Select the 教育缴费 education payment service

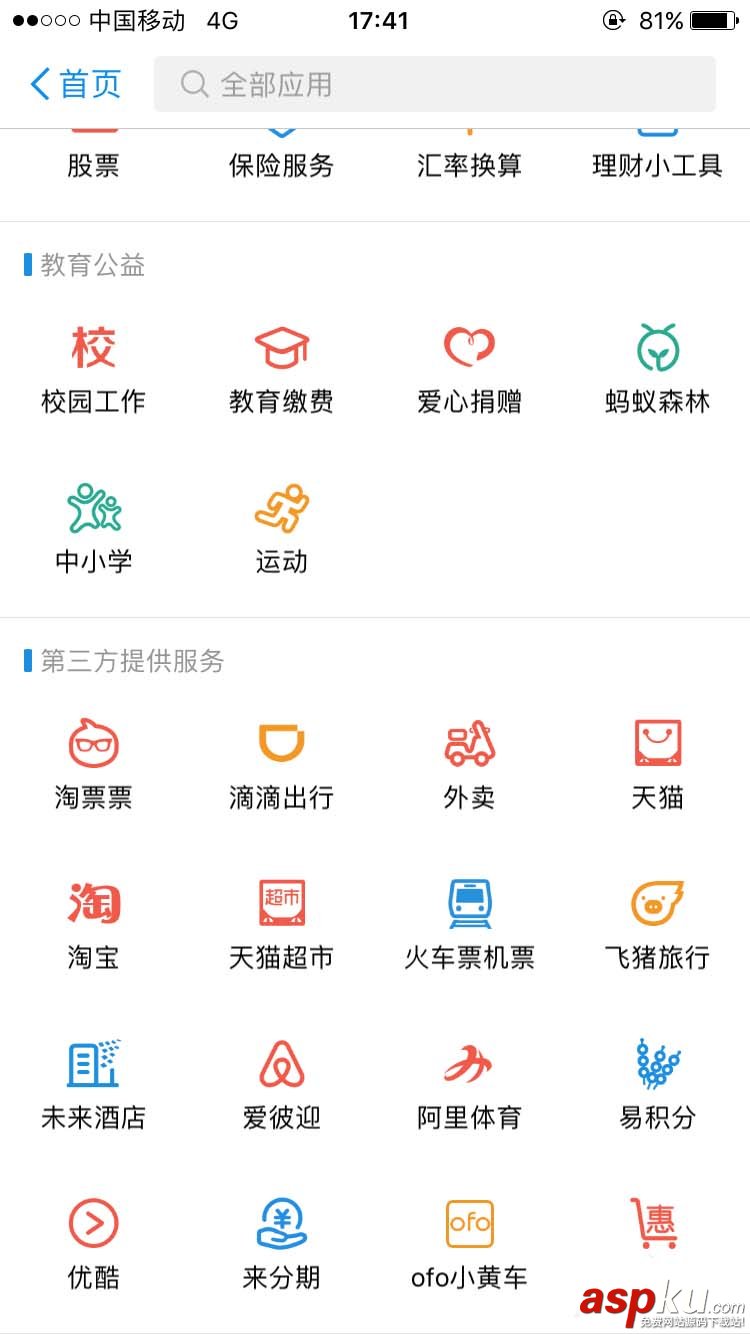click(x=281, y=365)
